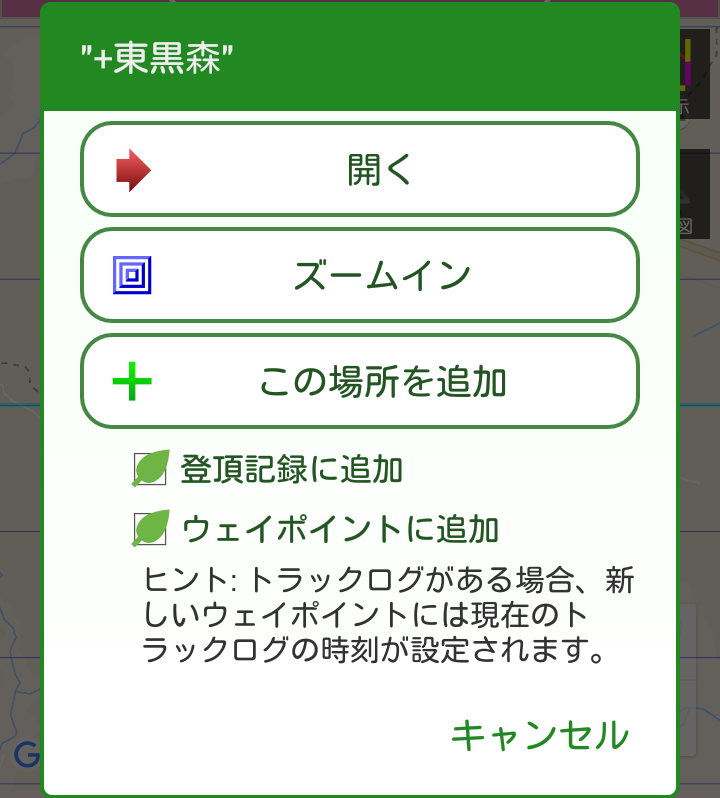
Task: Toggle the ウェイポイントに追加 checkbox
Action: point(151,528)
